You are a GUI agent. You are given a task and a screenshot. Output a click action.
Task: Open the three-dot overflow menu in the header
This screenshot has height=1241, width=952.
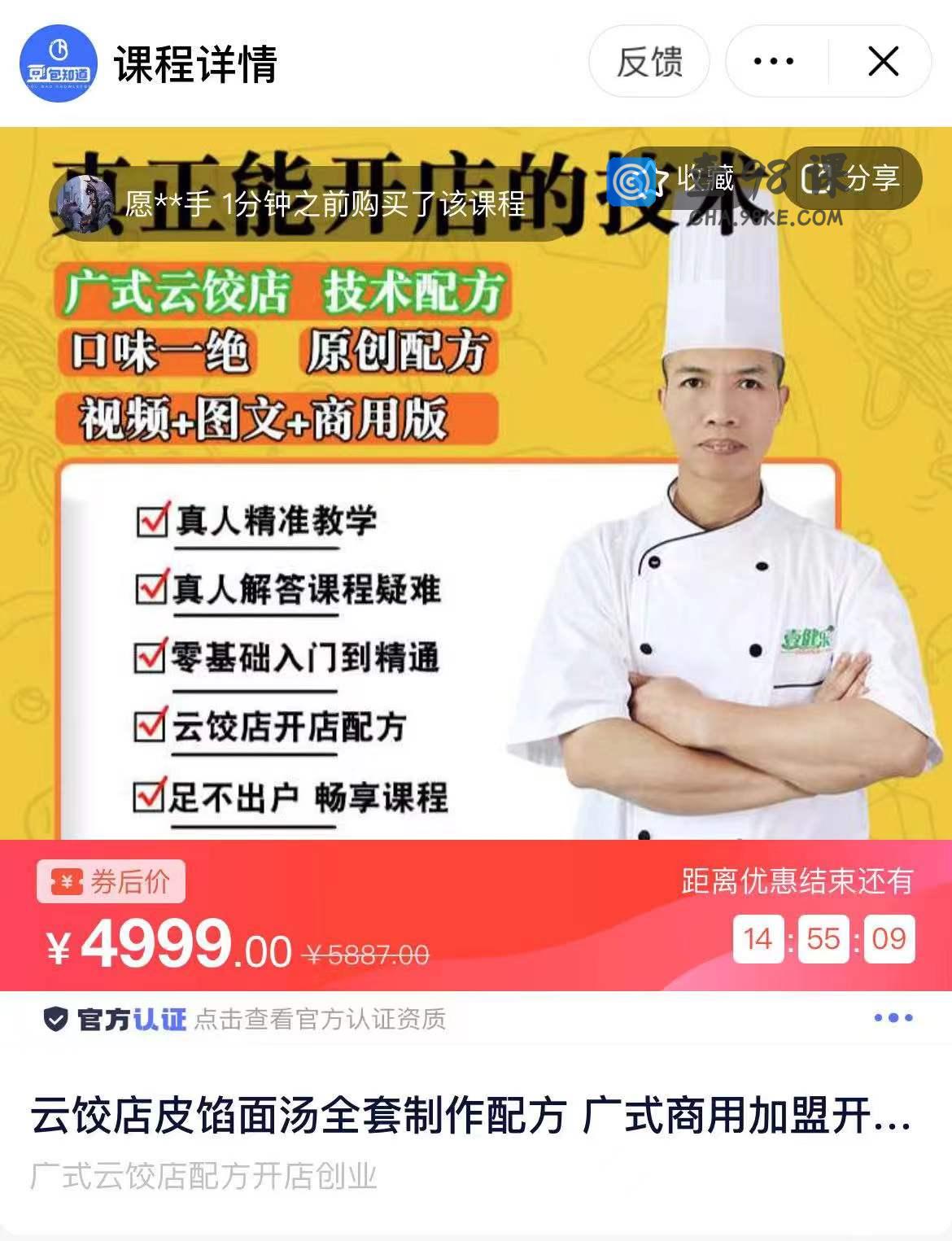tap(774, 62)
